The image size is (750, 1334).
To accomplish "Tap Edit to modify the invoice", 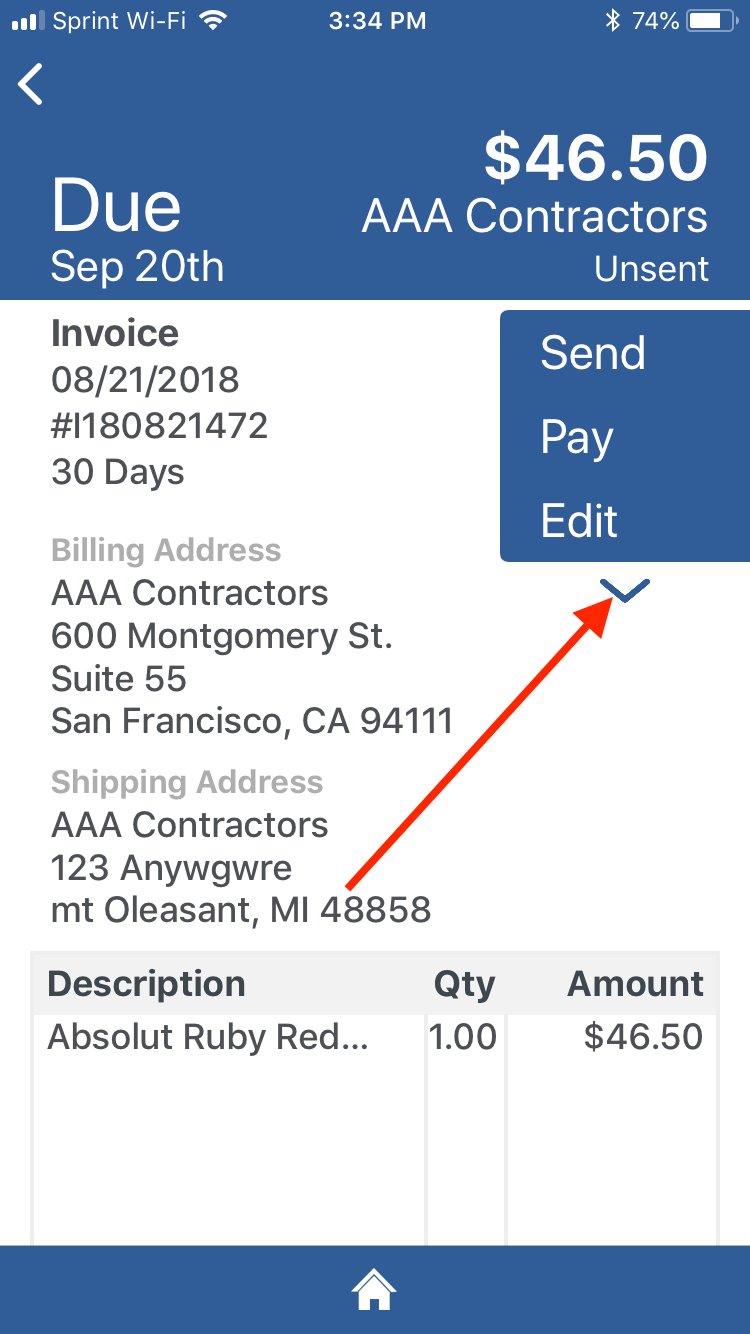I will pyautogui.click(x=579, y=521).
